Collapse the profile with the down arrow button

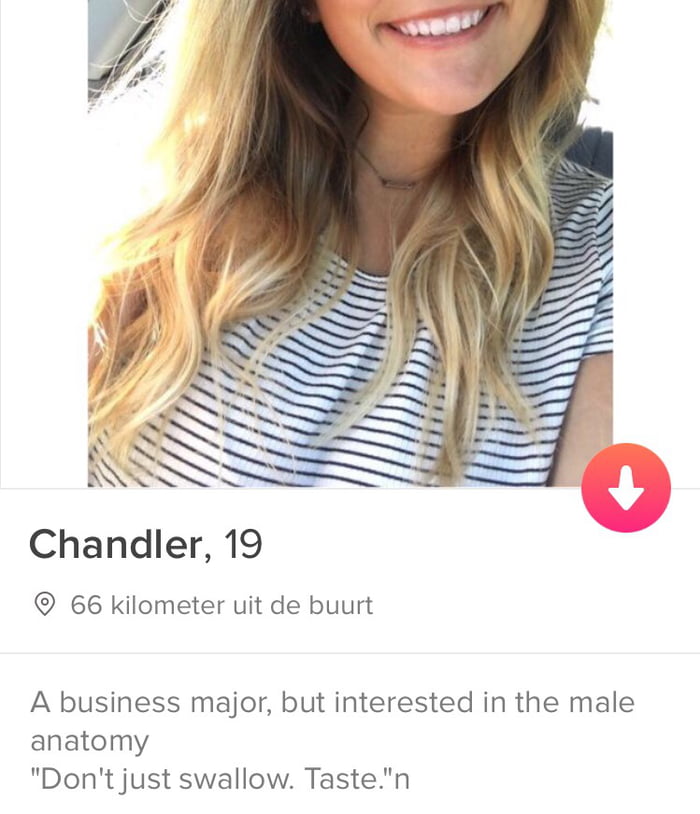point(626,488)
